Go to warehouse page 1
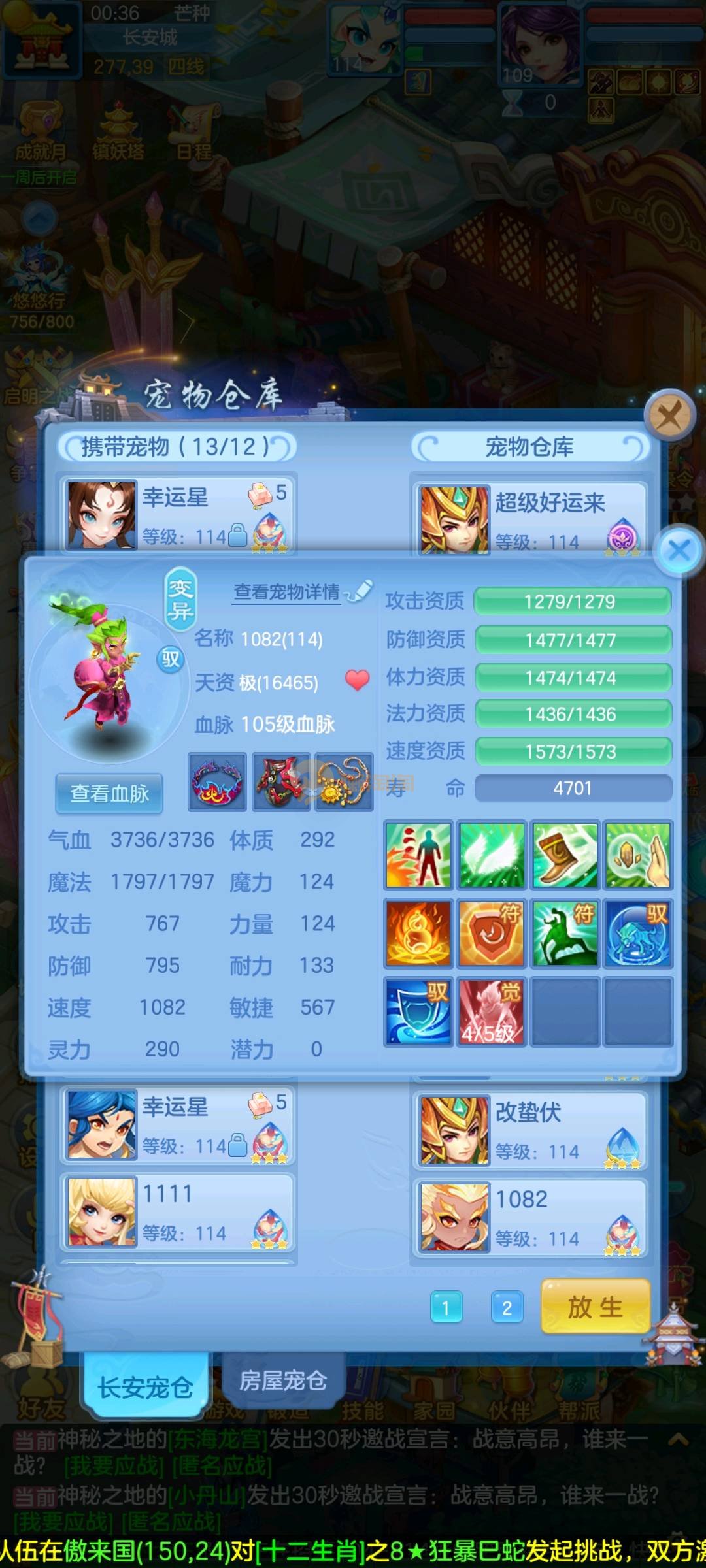This screenshot has width=706, height=1568. tap(446, 1307)
